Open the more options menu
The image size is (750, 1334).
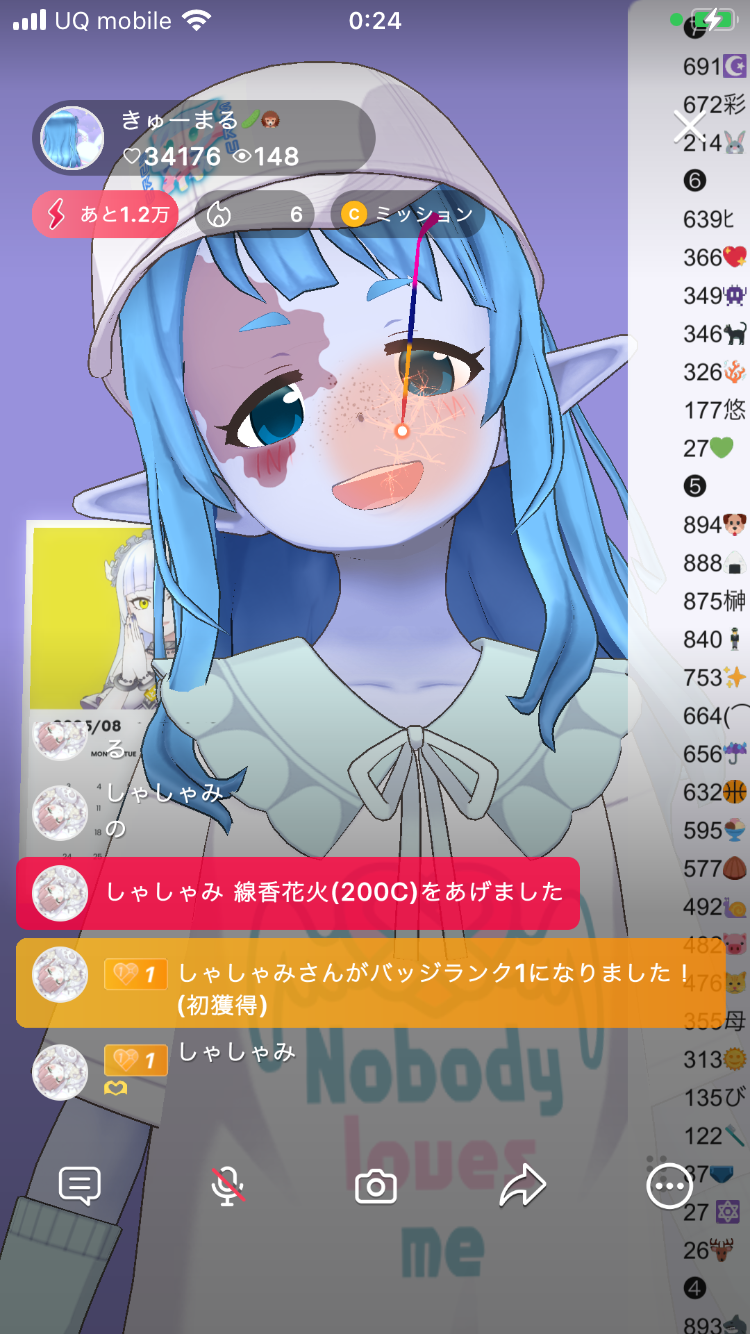pos(668,1187)
